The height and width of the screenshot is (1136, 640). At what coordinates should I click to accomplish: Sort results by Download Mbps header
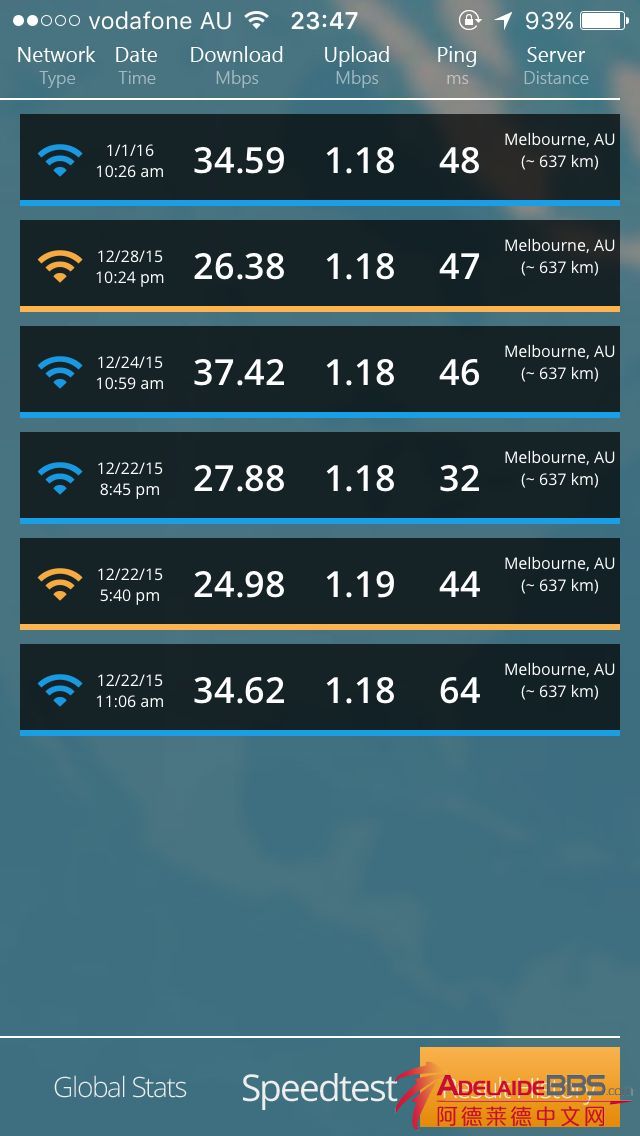pos(237,65)
